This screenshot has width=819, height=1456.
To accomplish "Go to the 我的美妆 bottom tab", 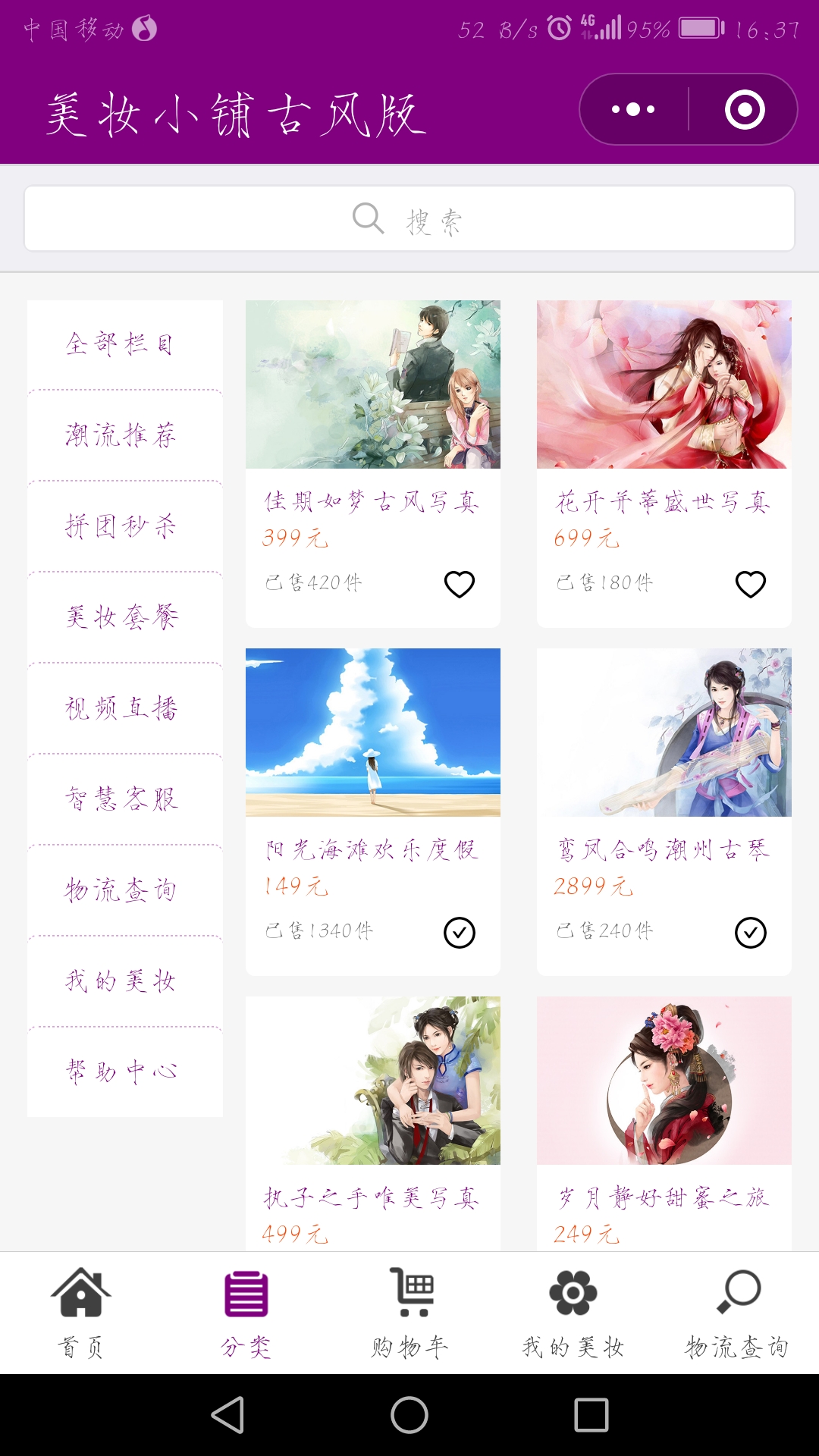I will pyautogui.click(x=573, y=1312).
